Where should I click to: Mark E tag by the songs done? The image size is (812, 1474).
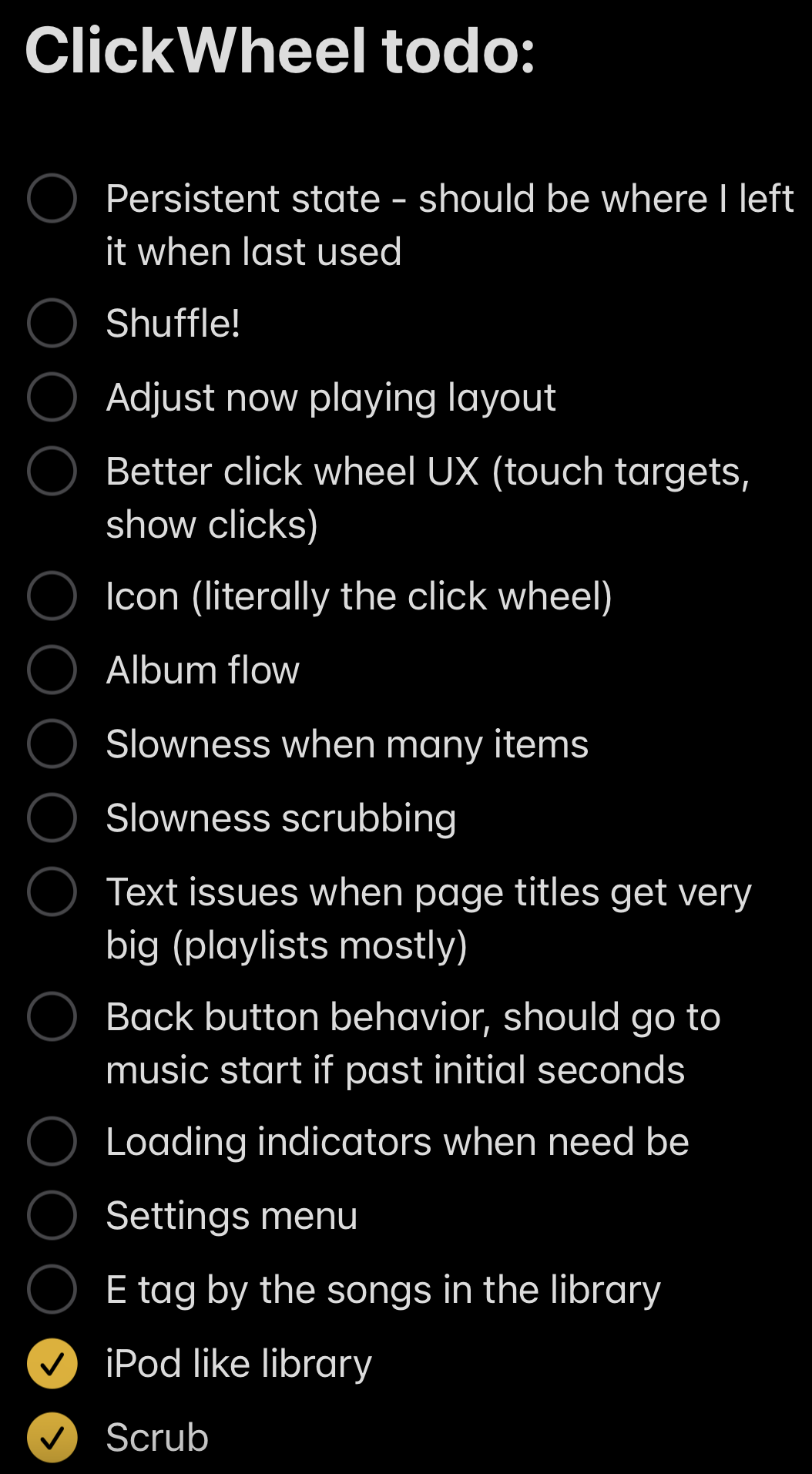[x=52, y=1289]
